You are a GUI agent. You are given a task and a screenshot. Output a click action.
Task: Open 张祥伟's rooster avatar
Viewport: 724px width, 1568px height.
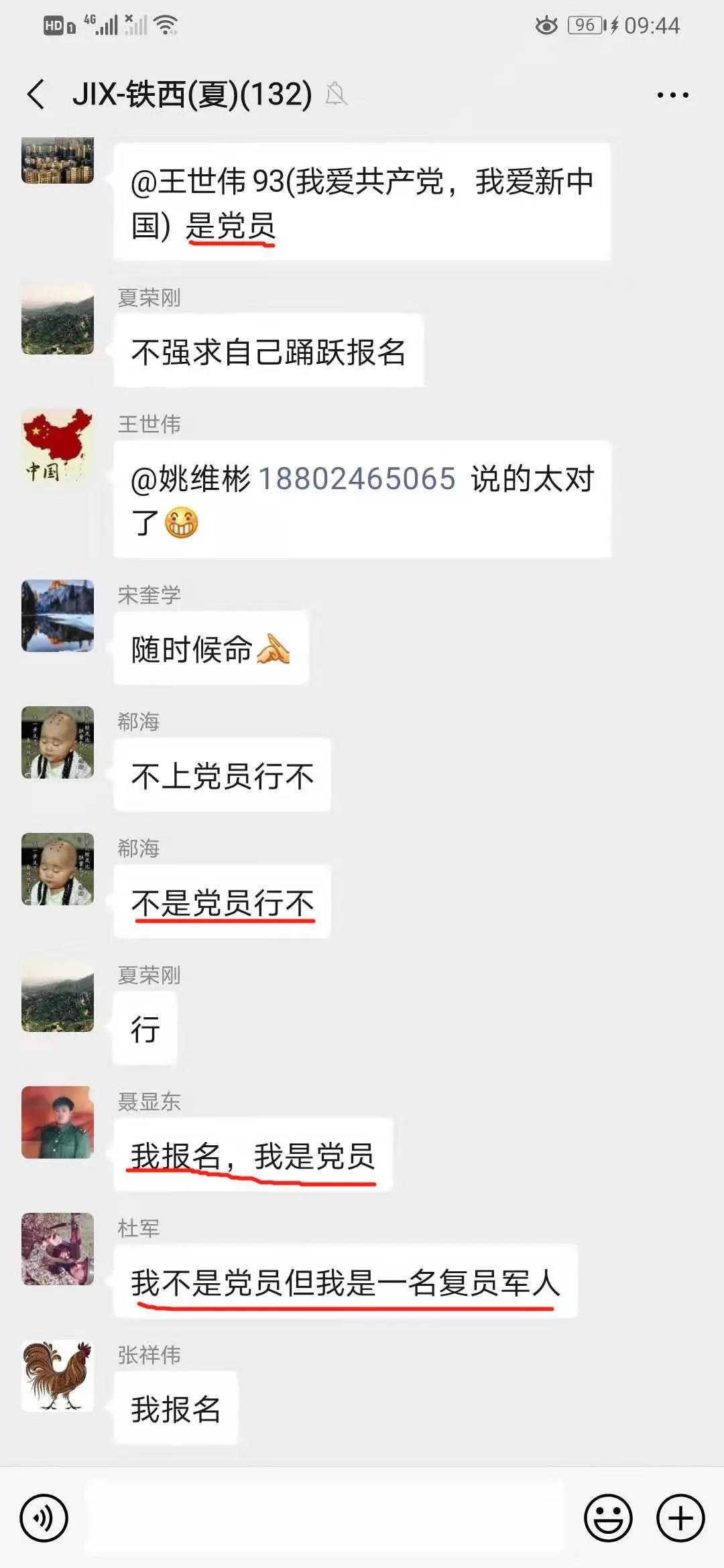pos(58,1376)
